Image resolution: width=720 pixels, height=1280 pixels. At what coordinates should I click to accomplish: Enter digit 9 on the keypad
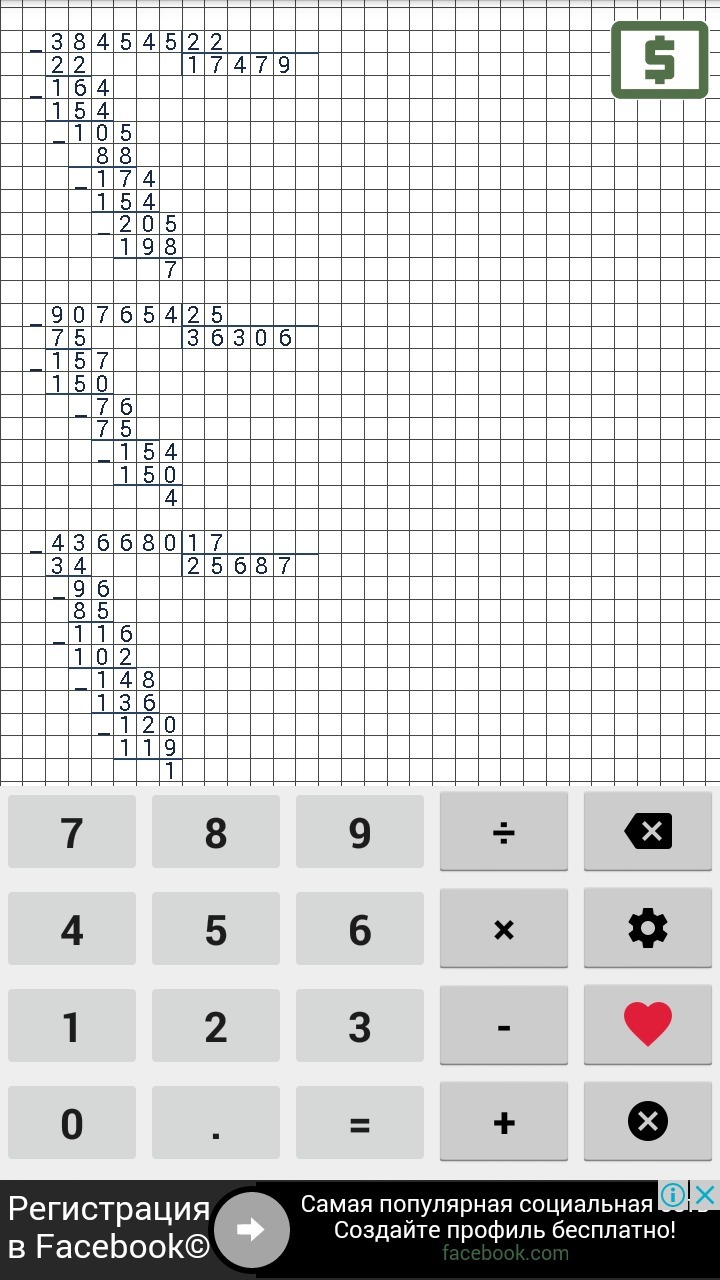(x=360, y=832)
